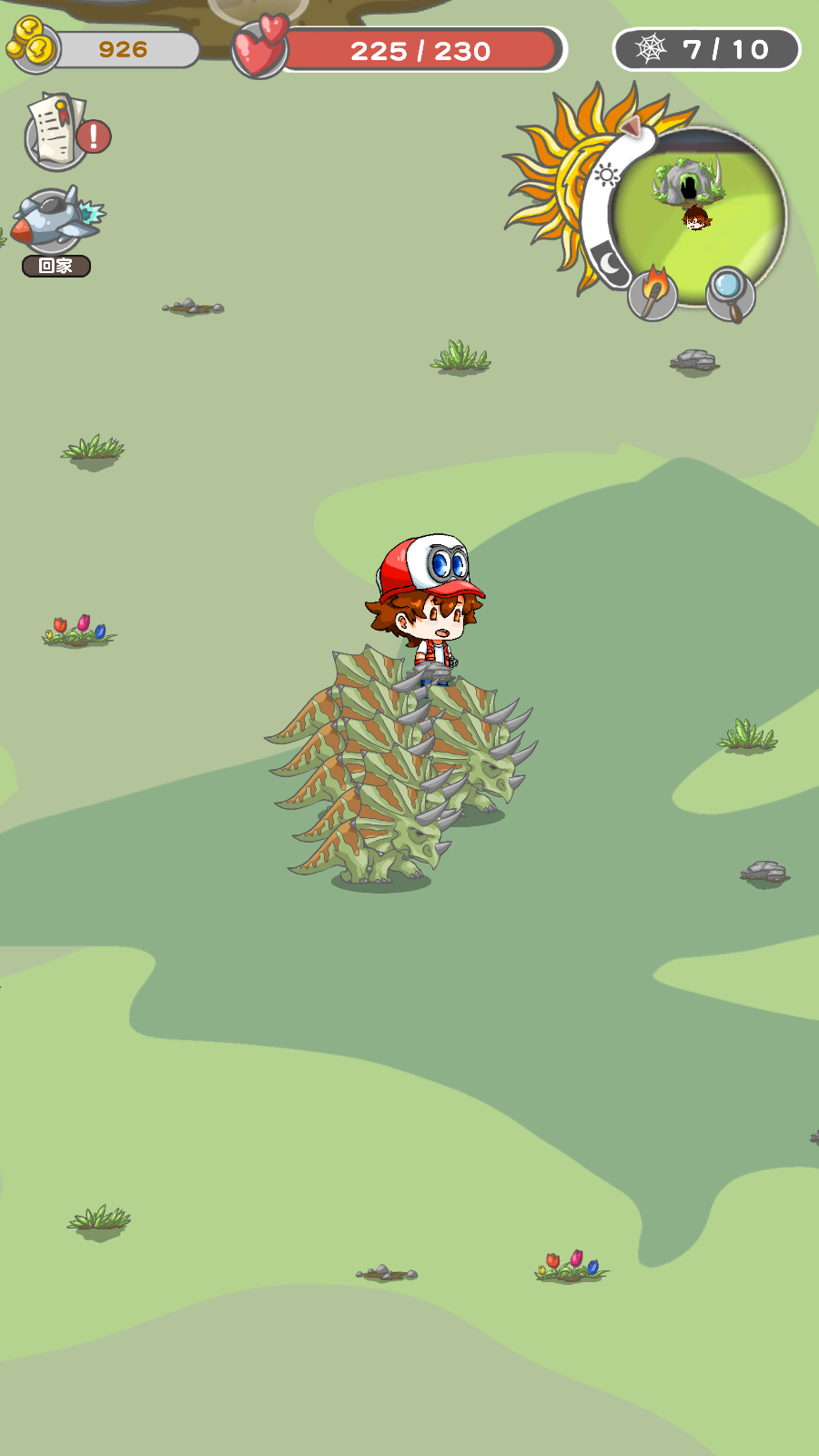819x1456 pixels.
Task: Light the torch icon by the minimap
Action: pos(652,293)
